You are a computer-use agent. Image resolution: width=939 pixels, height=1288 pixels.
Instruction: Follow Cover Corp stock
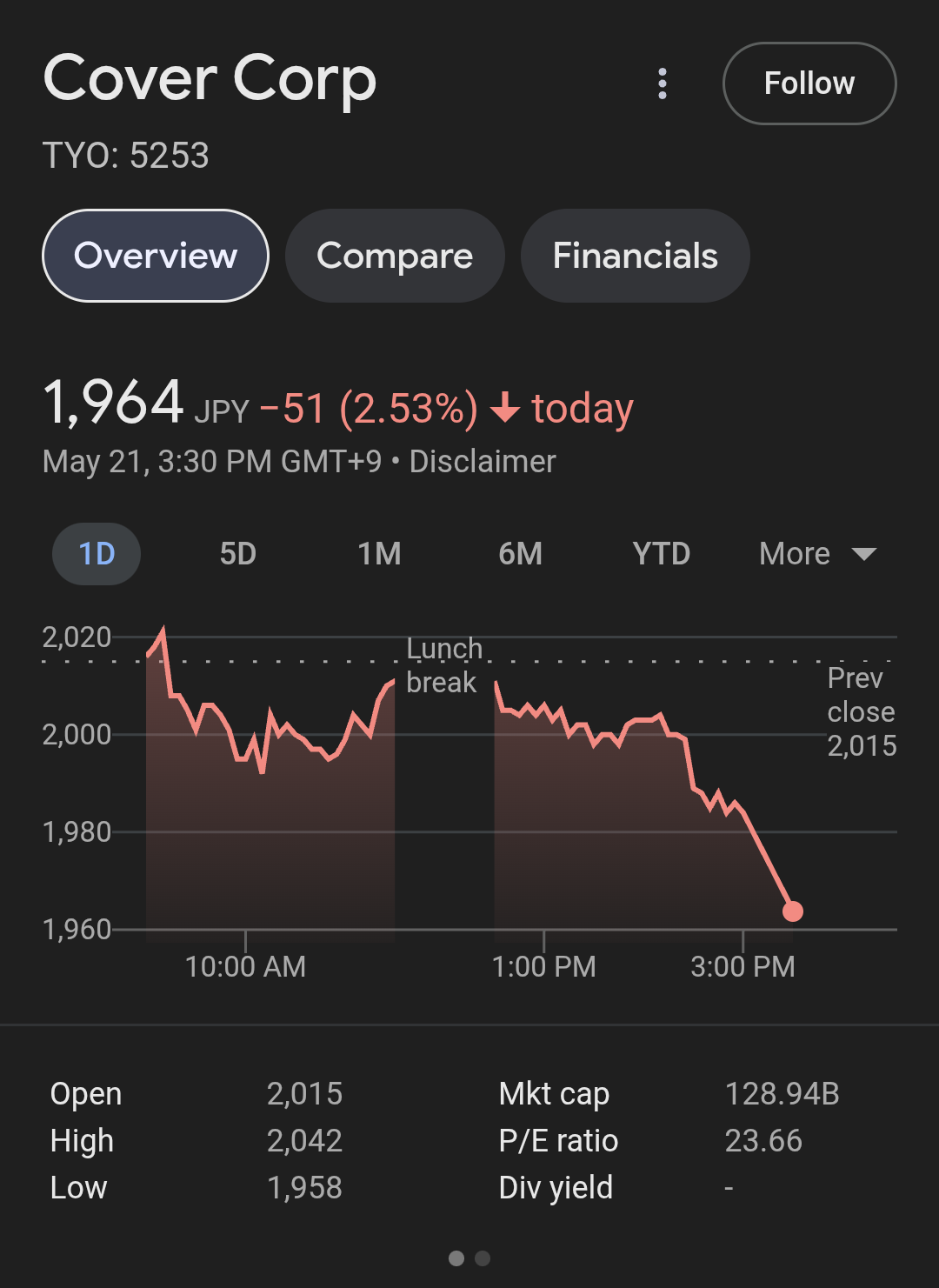[809, 83]
